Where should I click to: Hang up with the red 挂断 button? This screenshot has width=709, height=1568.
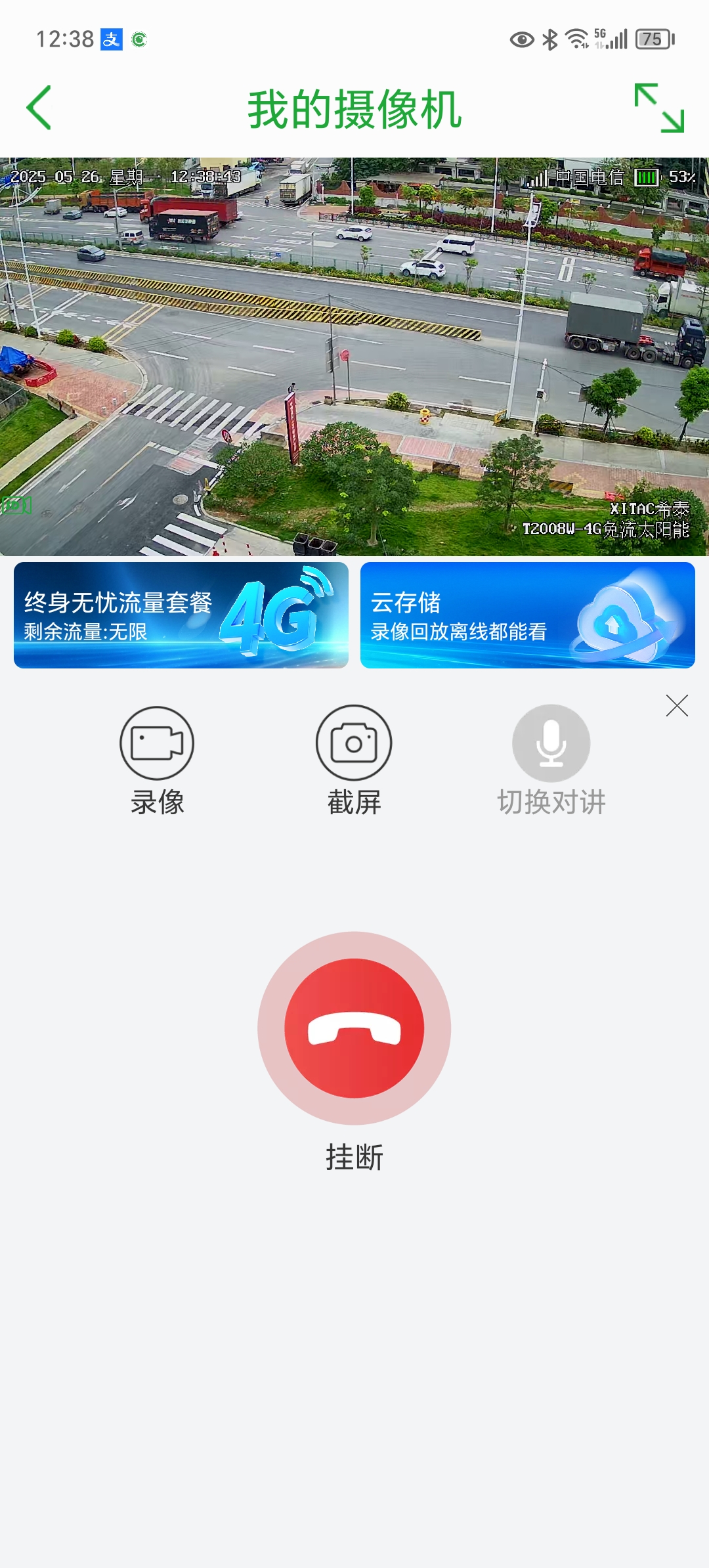pyautogui.click(x=354, y=1028)
